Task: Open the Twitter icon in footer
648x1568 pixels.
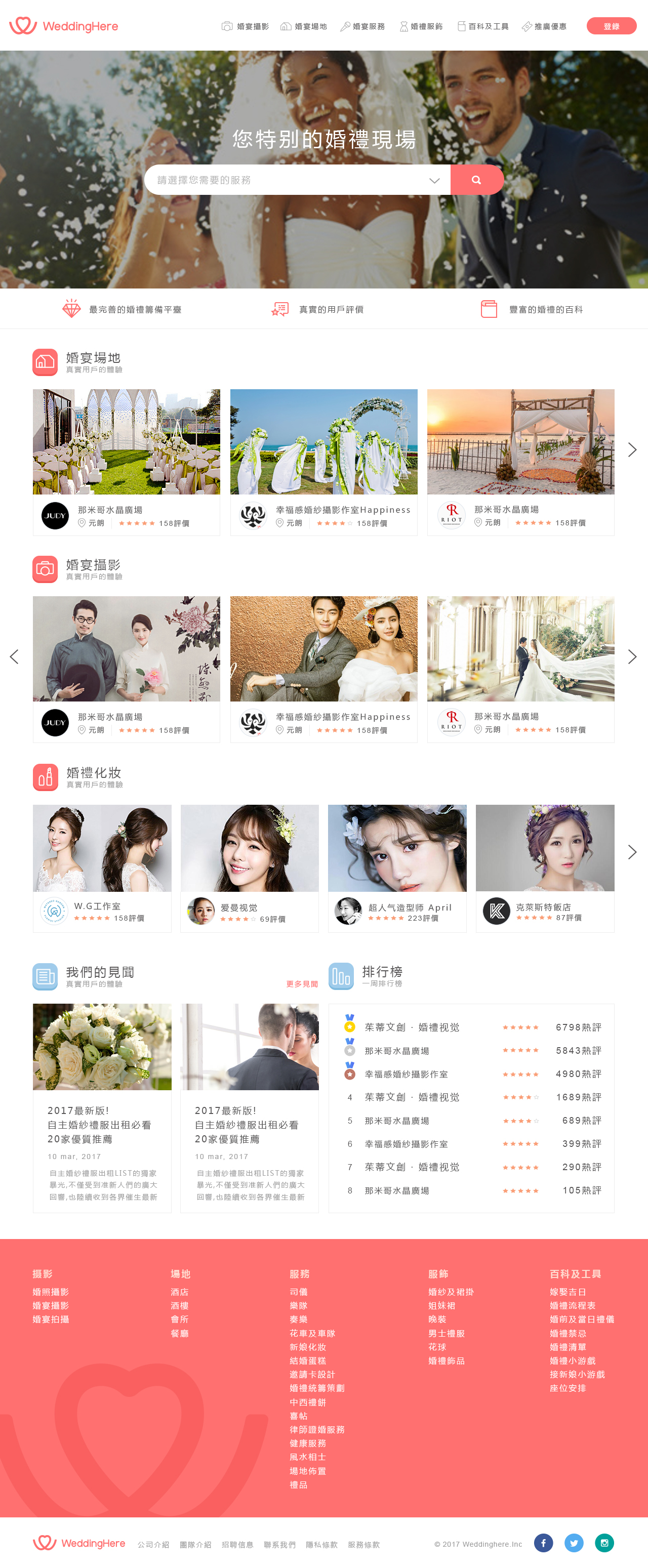Action: pyautogui.click(x=574, y=1543)
